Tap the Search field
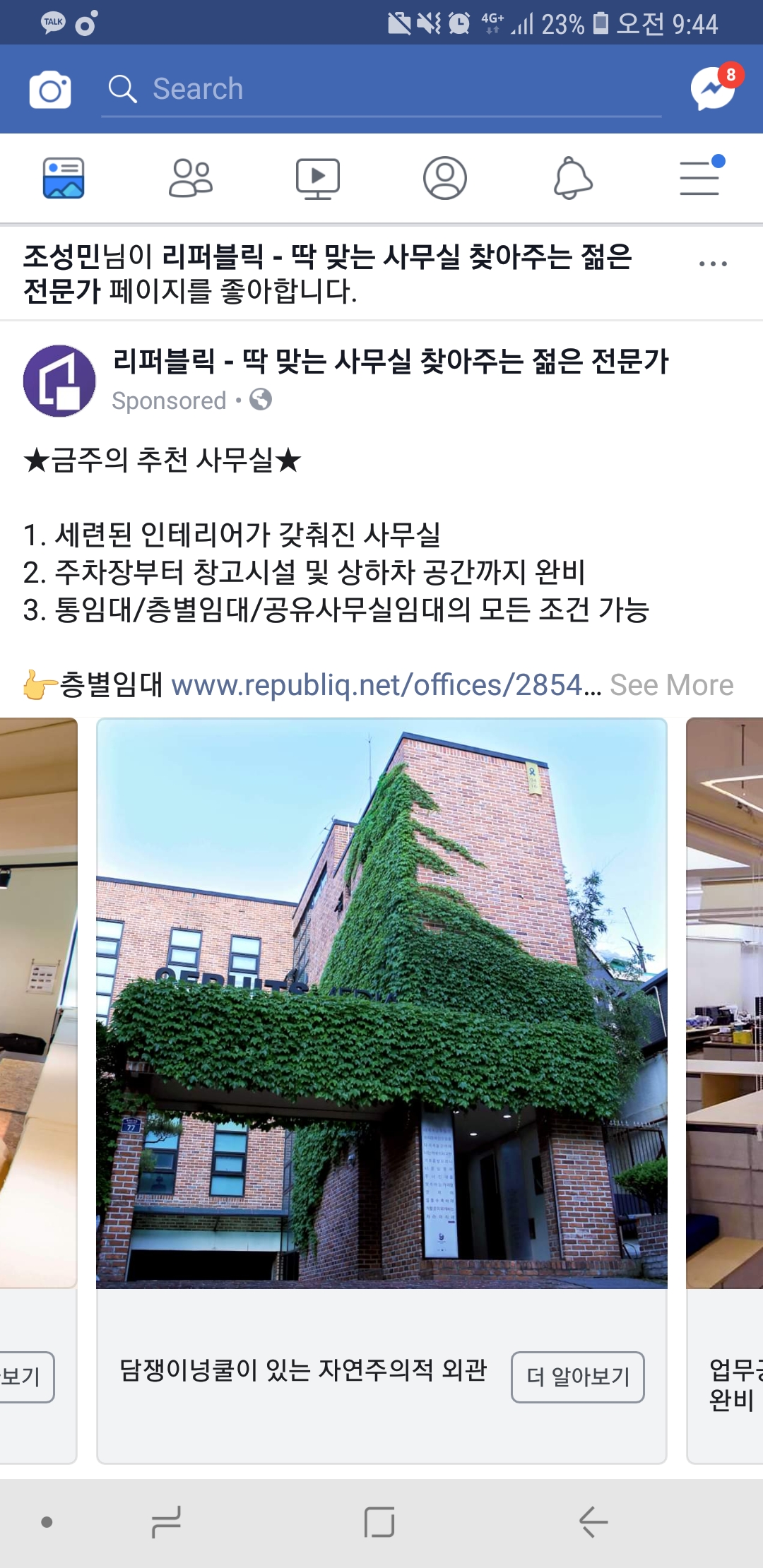Screen dimensions: 763x1568 coord(381,90)
